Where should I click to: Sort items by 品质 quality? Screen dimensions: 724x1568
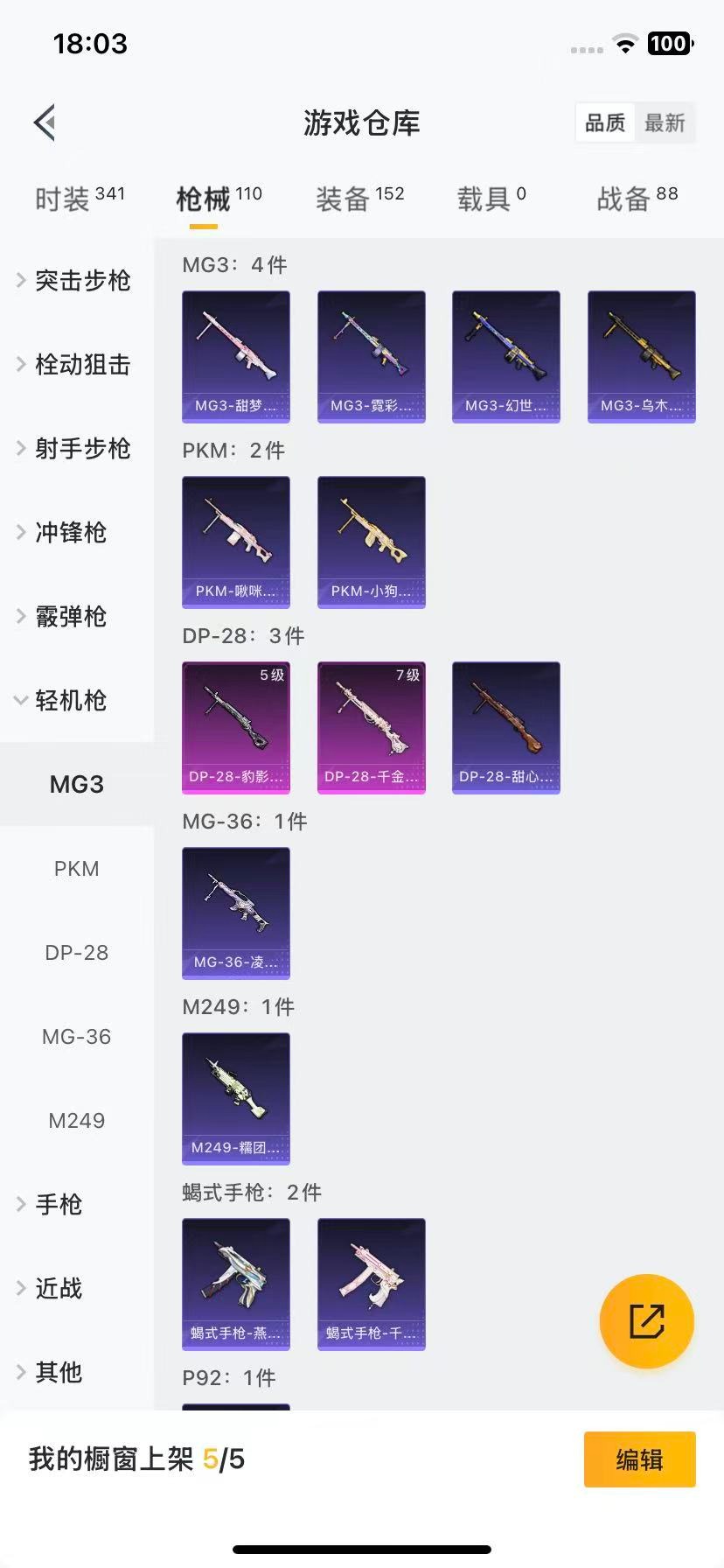(604, 122)
